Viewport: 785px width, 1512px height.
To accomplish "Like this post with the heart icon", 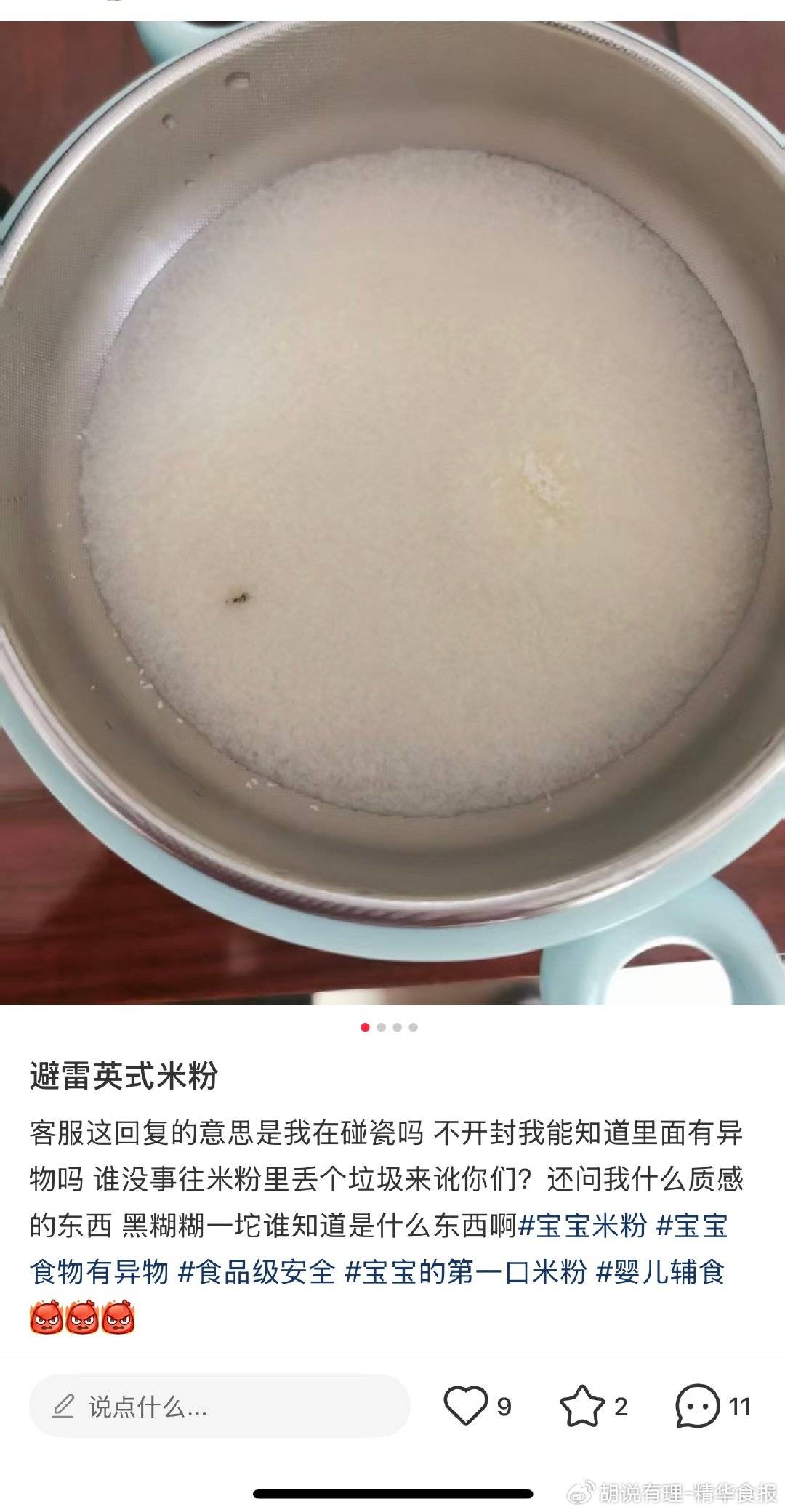I will pos(465,1405).
